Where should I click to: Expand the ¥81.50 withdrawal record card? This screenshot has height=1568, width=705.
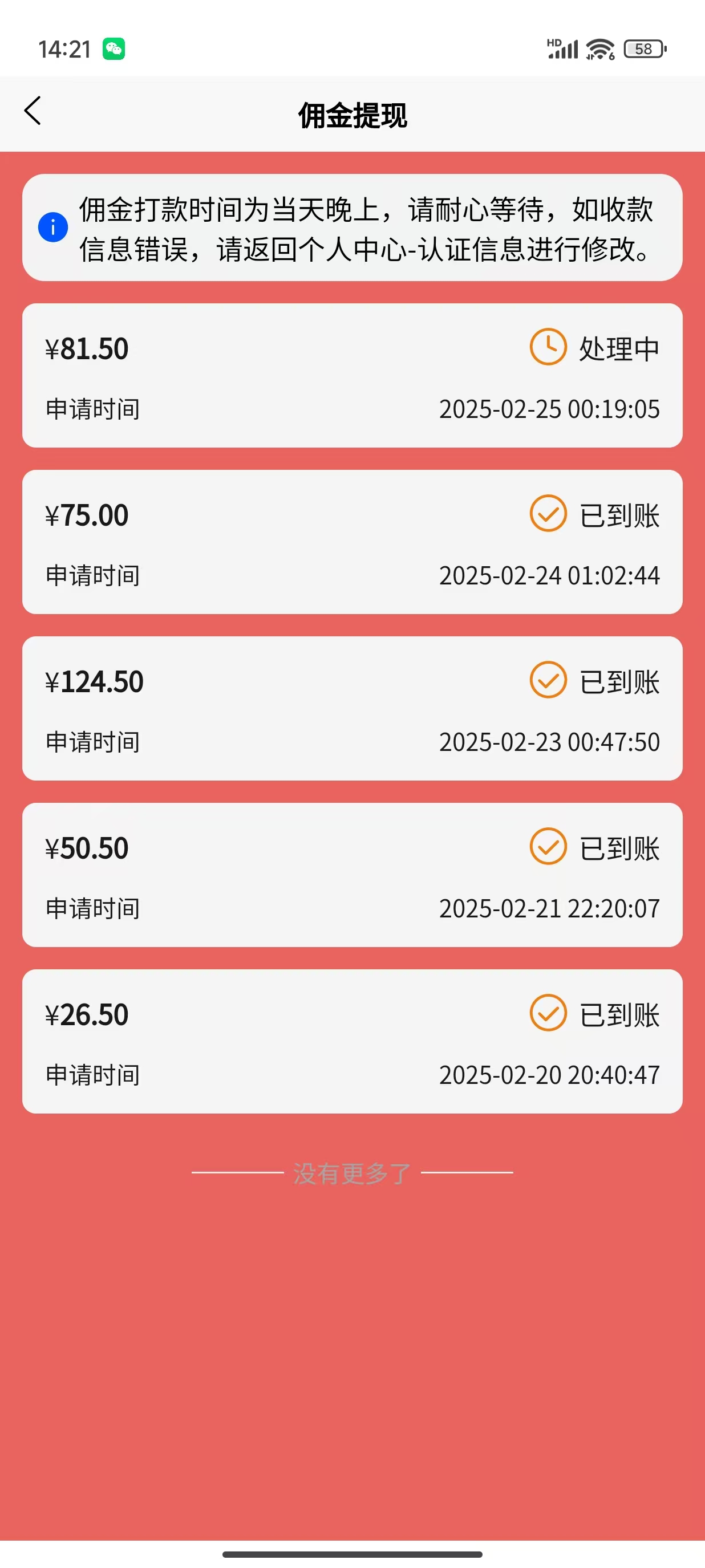352,375
